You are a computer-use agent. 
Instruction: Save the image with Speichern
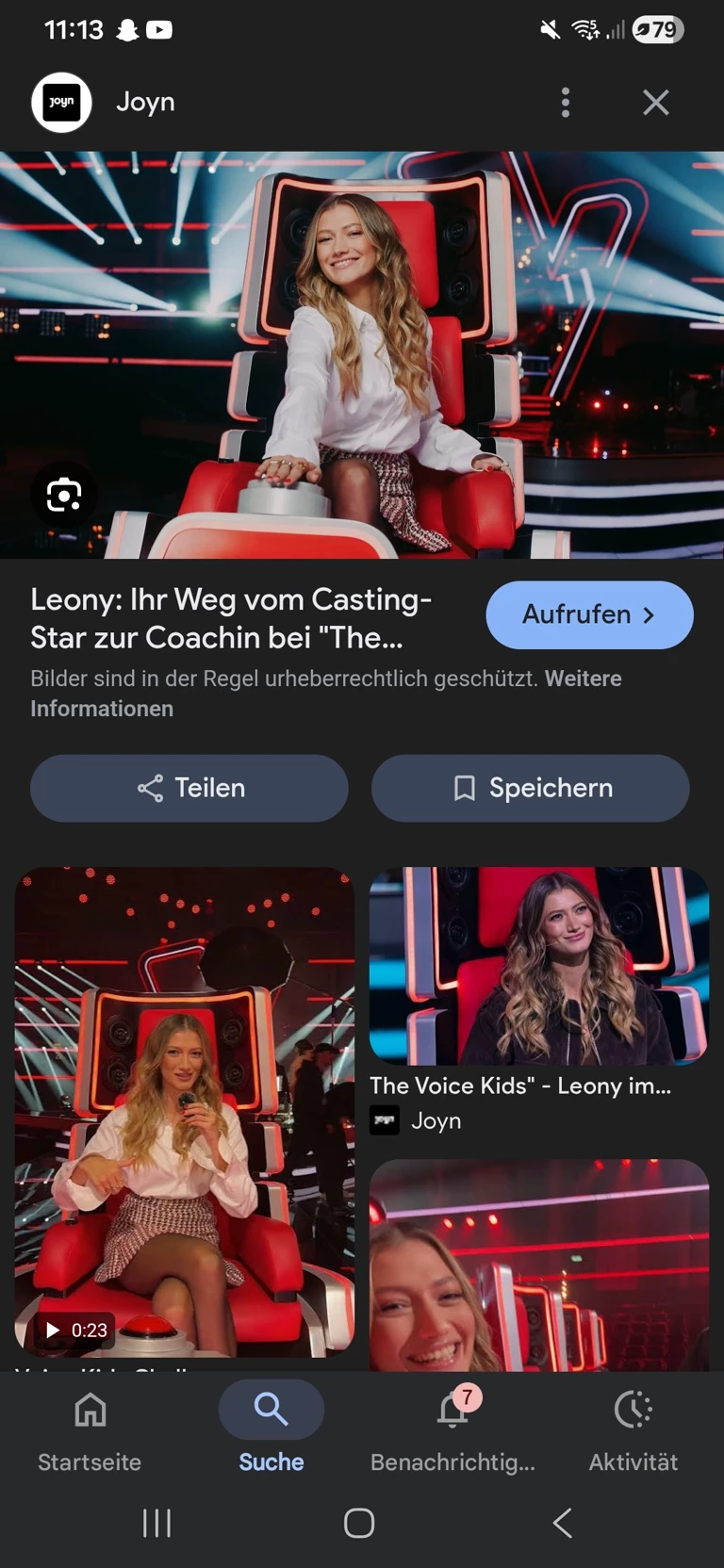tap(530, 788)
